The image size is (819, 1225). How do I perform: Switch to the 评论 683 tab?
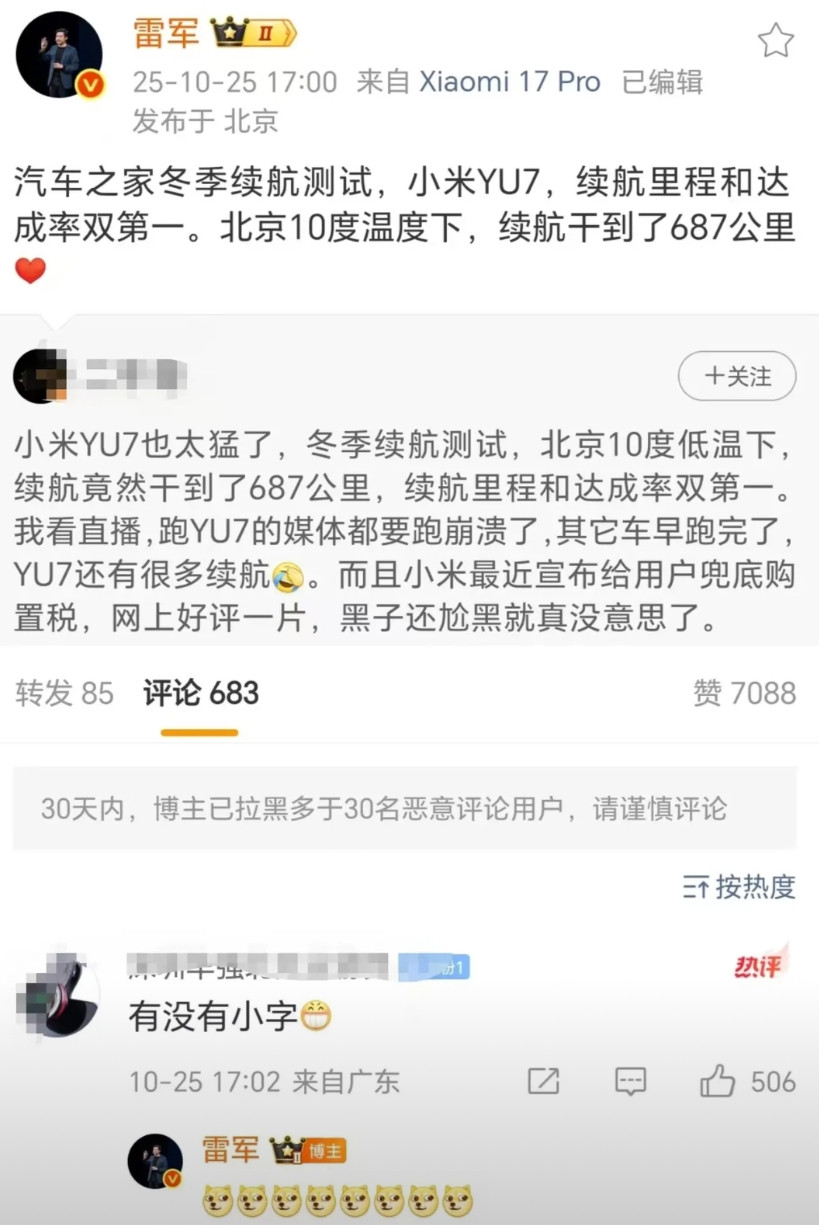pos(199,692)
